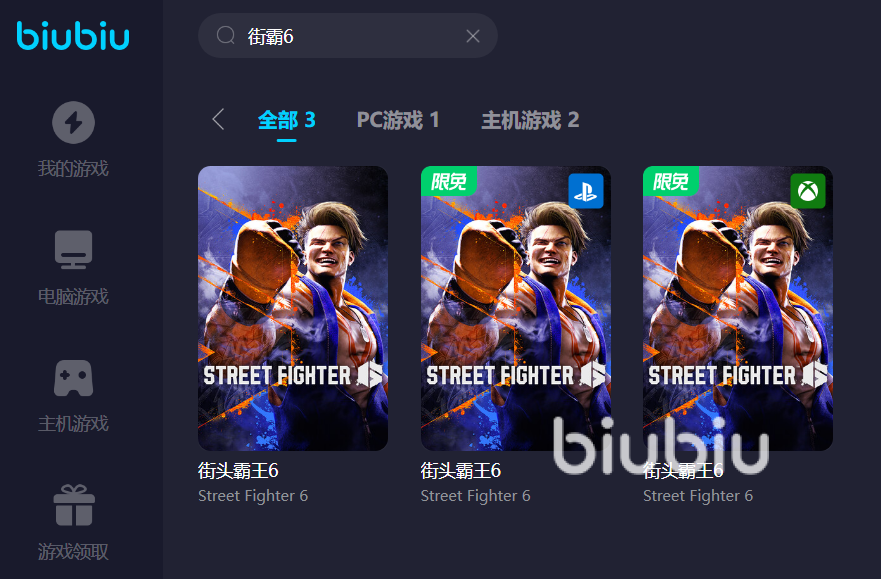Clear the search text with the X
881x579 pixels.
[473, 36]
